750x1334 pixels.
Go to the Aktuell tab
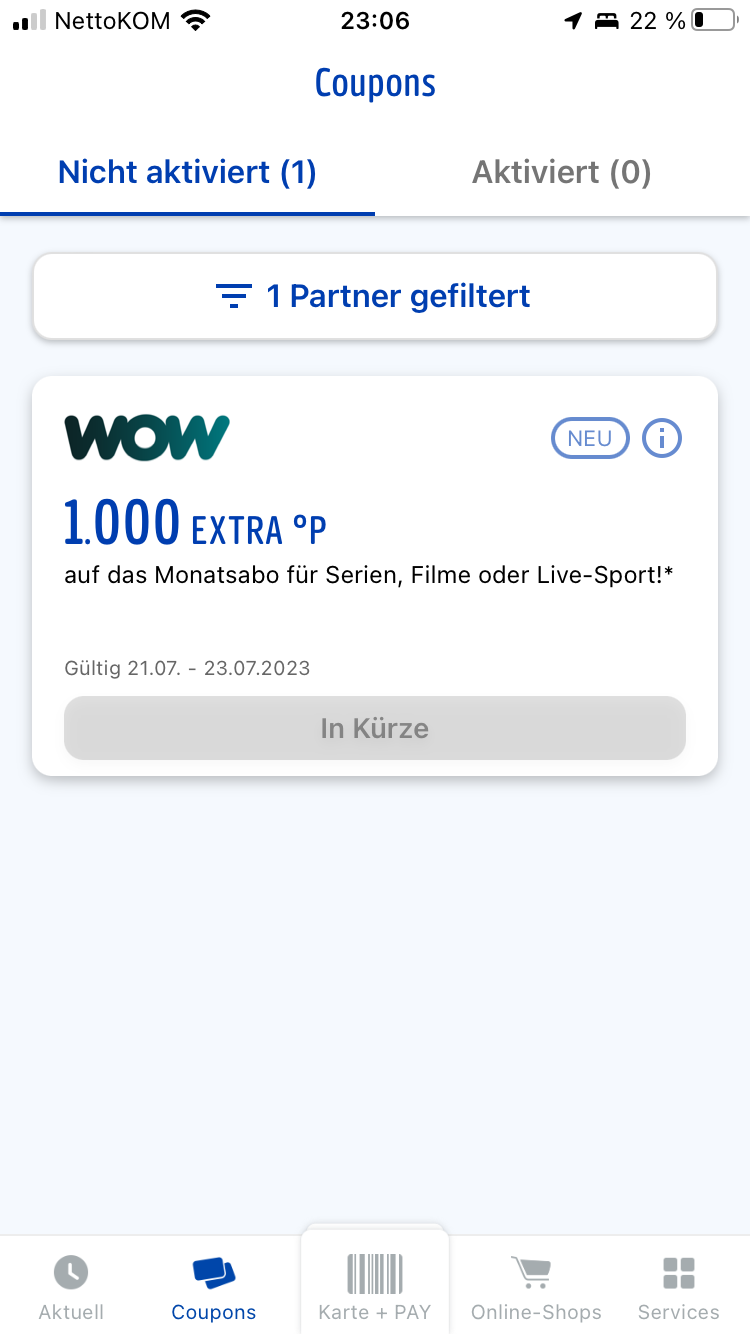pos(71,1288)
